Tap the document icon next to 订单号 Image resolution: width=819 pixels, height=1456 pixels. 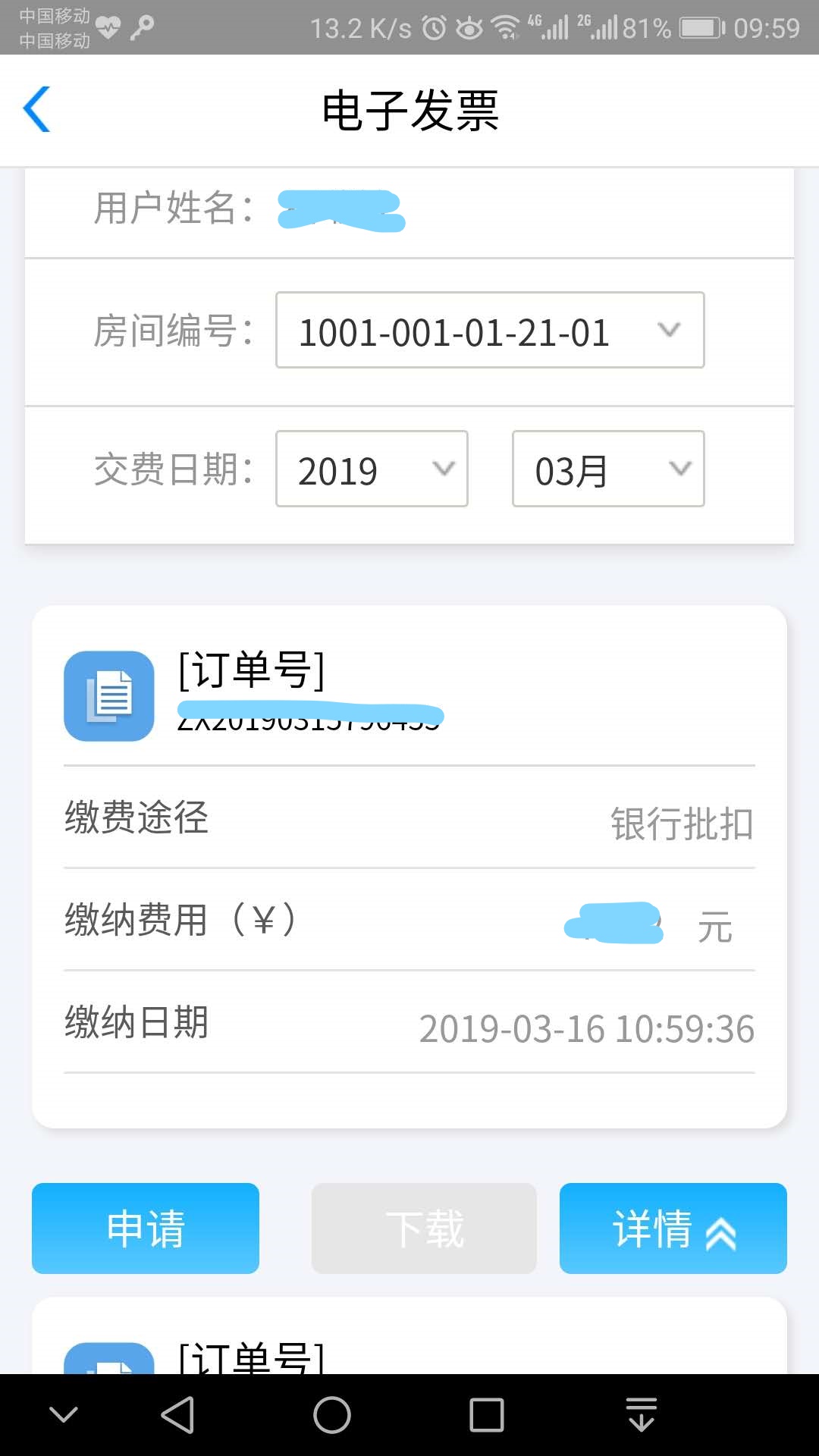point(108,695)
